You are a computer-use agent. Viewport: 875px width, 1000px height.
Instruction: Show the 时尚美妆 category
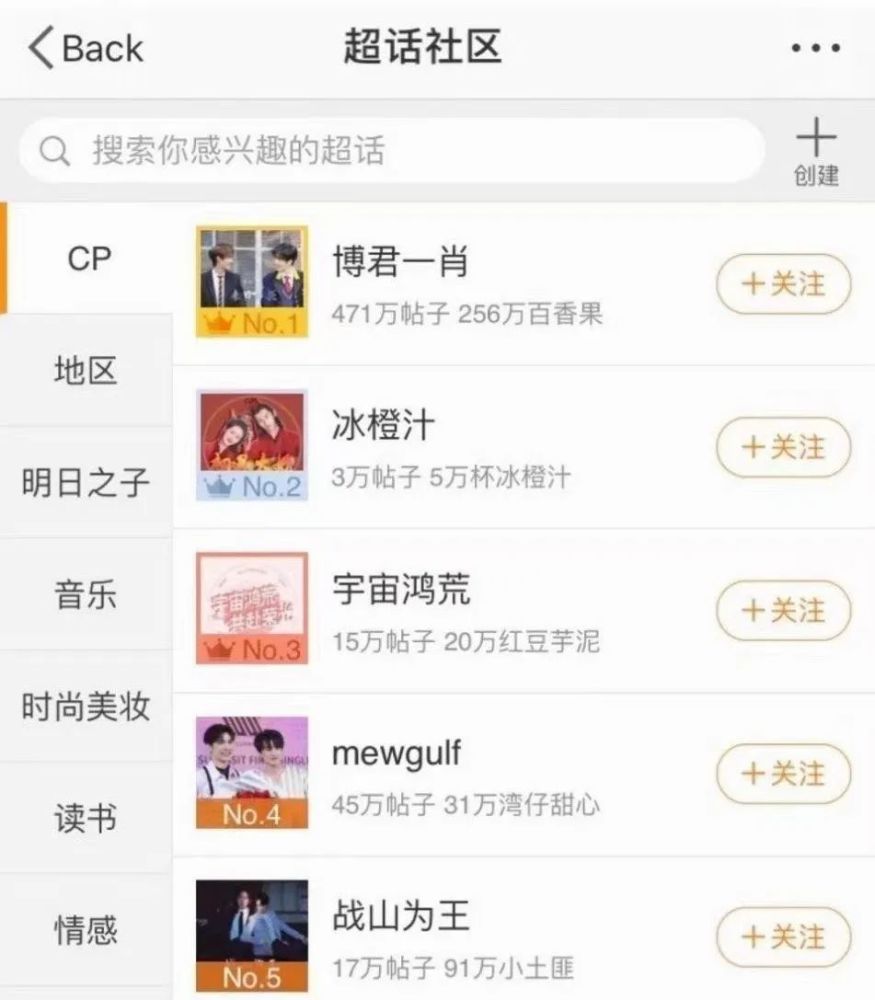86,707
